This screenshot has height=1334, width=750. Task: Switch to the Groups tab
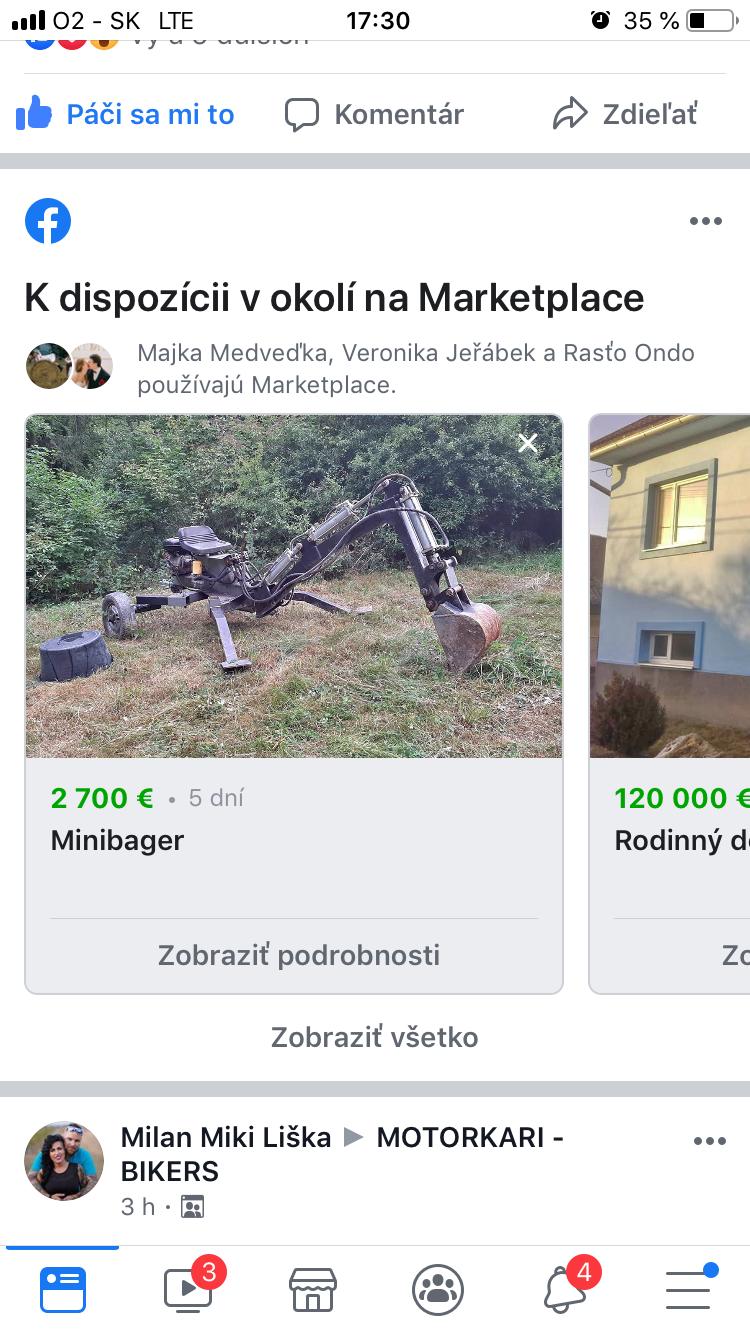[437, 1289]
